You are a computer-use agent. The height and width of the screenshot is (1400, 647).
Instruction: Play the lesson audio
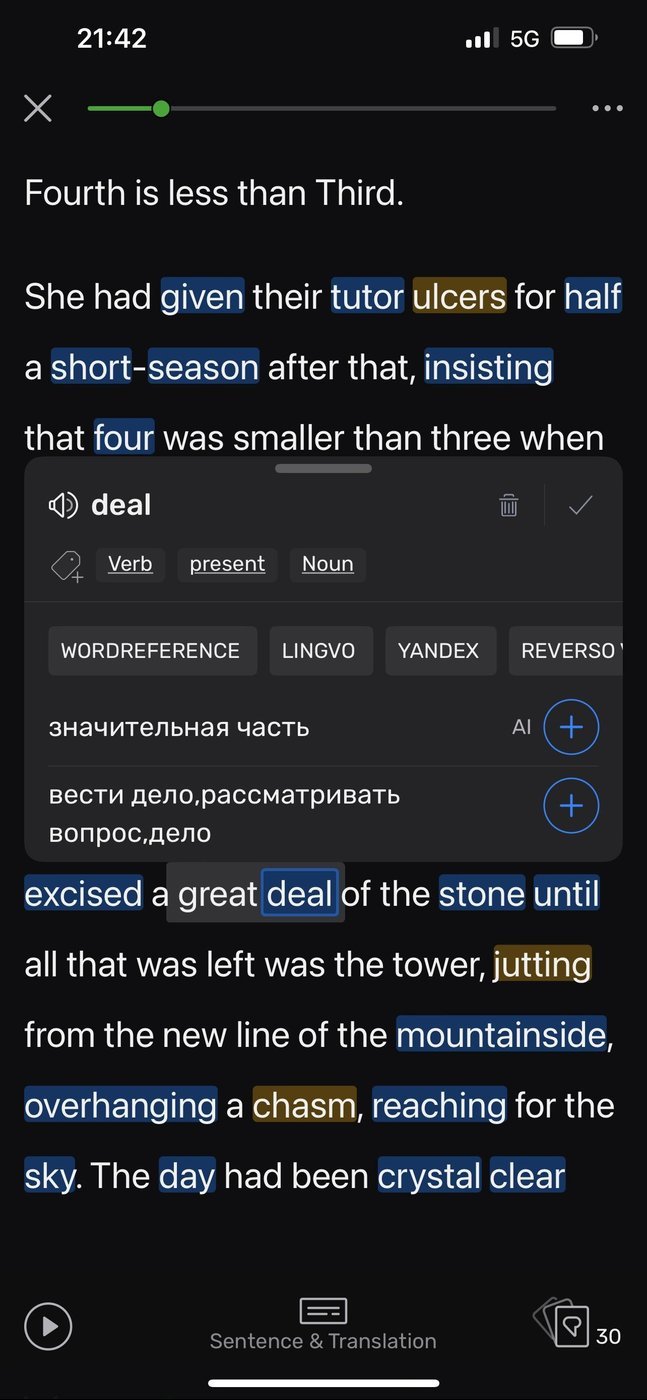pos(47,1327)
